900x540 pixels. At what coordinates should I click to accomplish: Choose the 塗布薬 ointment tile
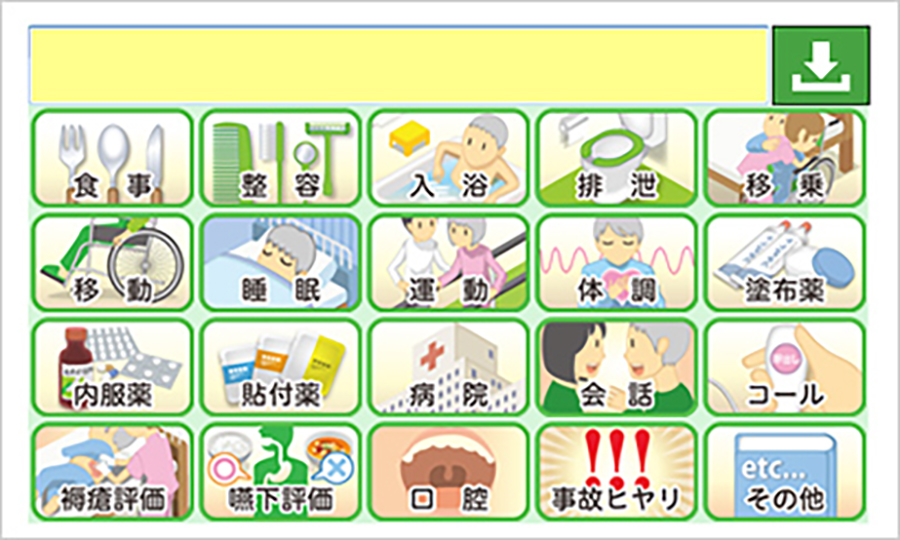click(784, 262)
